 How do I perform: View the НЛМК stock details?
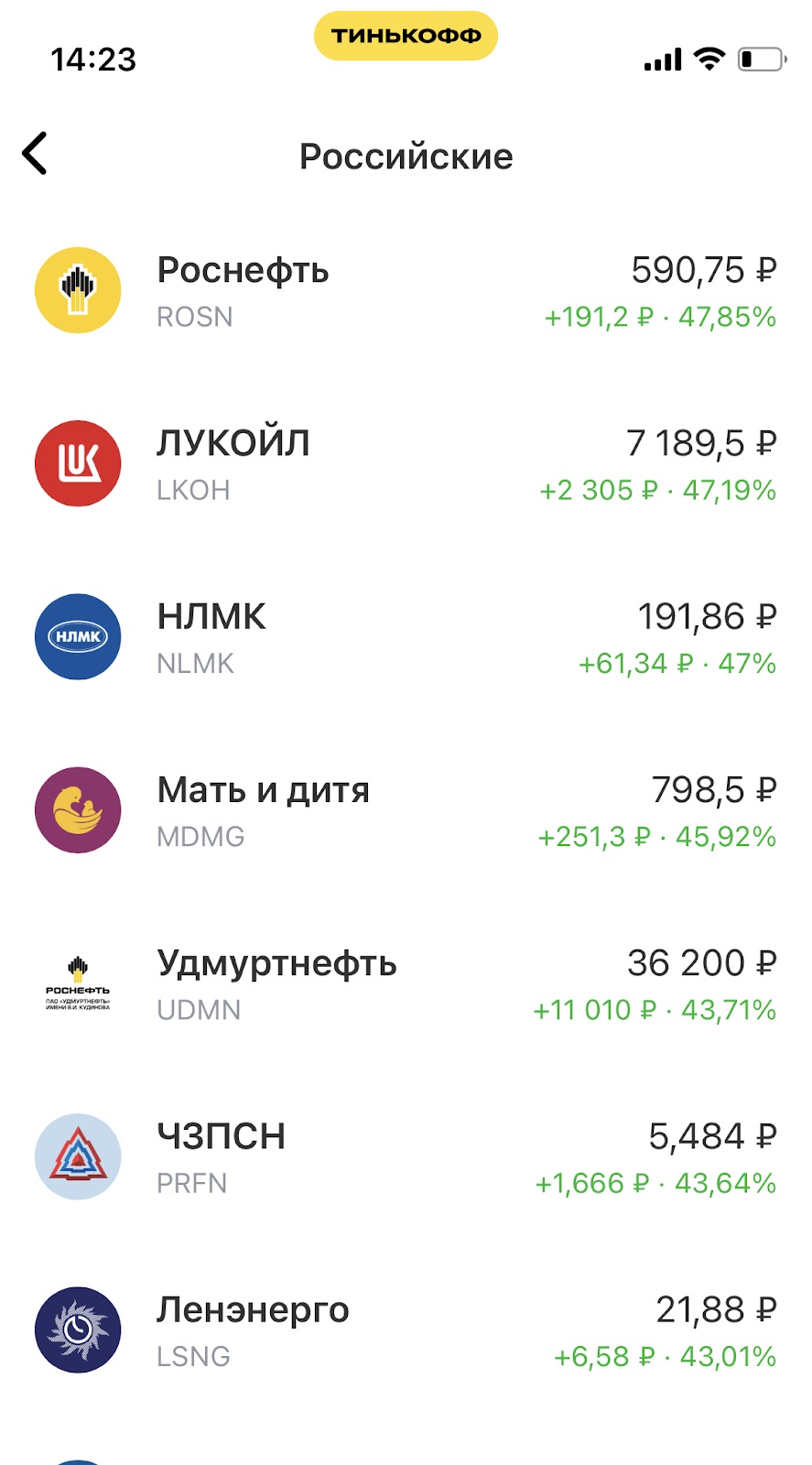click(406, 637)
